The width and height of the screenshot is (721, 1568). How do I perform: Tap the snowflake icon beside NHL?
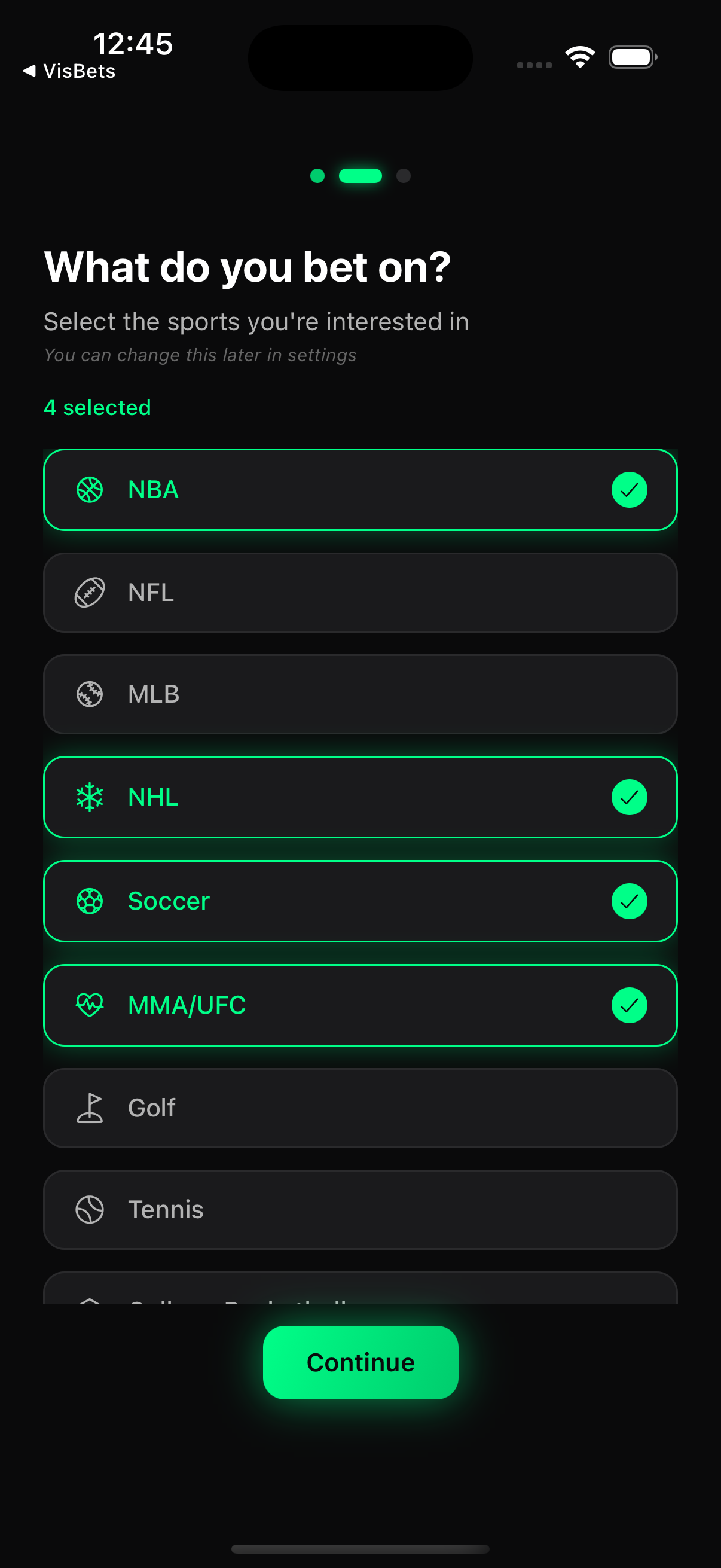tap(89, 797)
